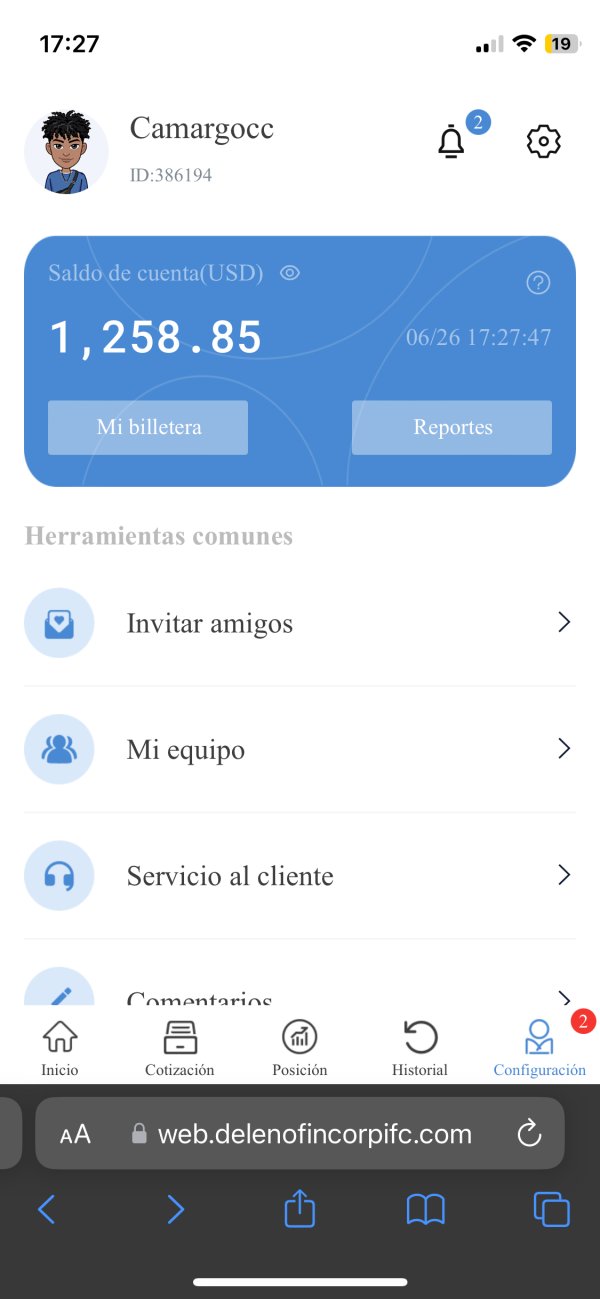Switch to the Cotización tab
Viewport: 600px width, 1299px height.
[x=180, y=1047]
